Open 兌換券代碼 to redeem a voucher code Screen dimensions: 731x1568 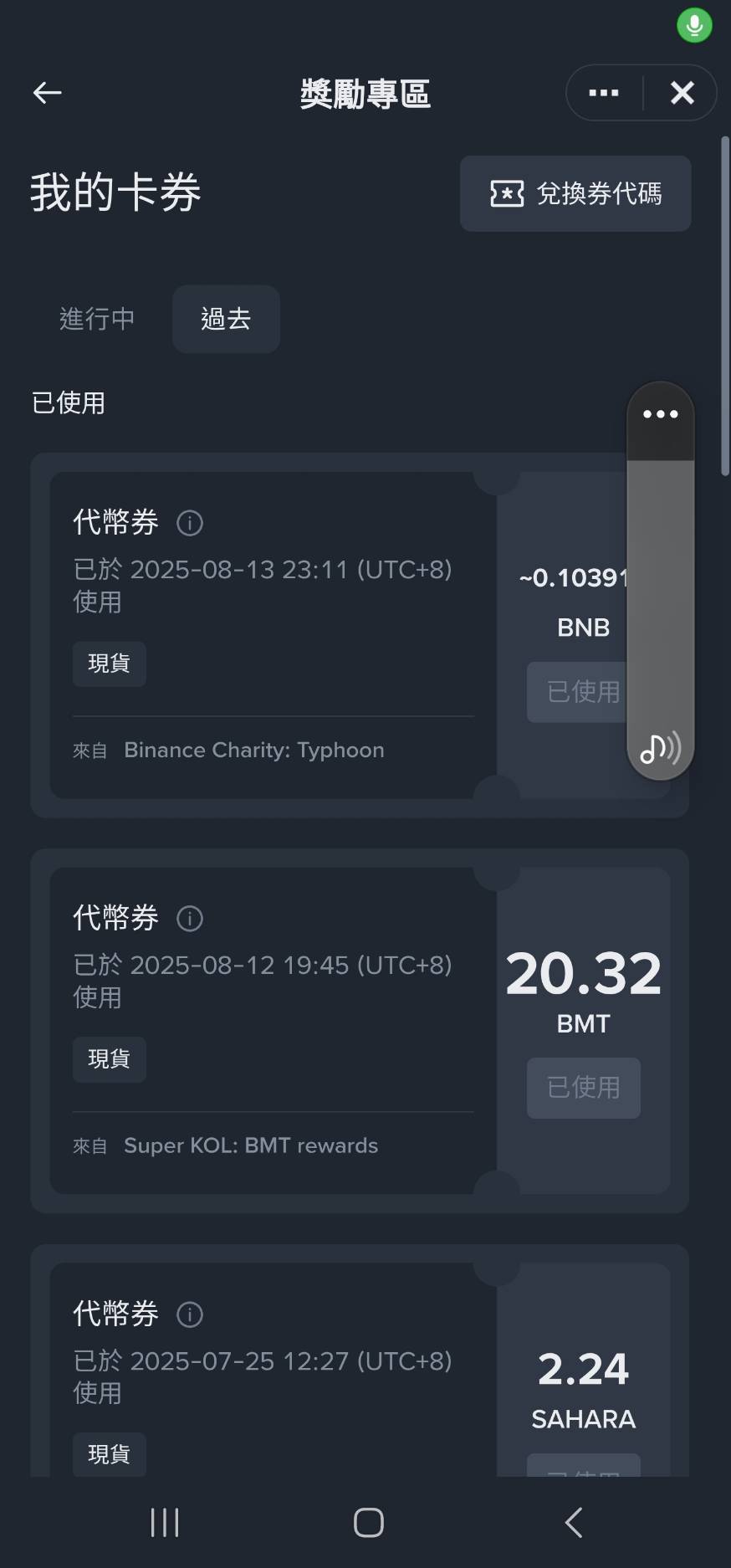point(575,193)
